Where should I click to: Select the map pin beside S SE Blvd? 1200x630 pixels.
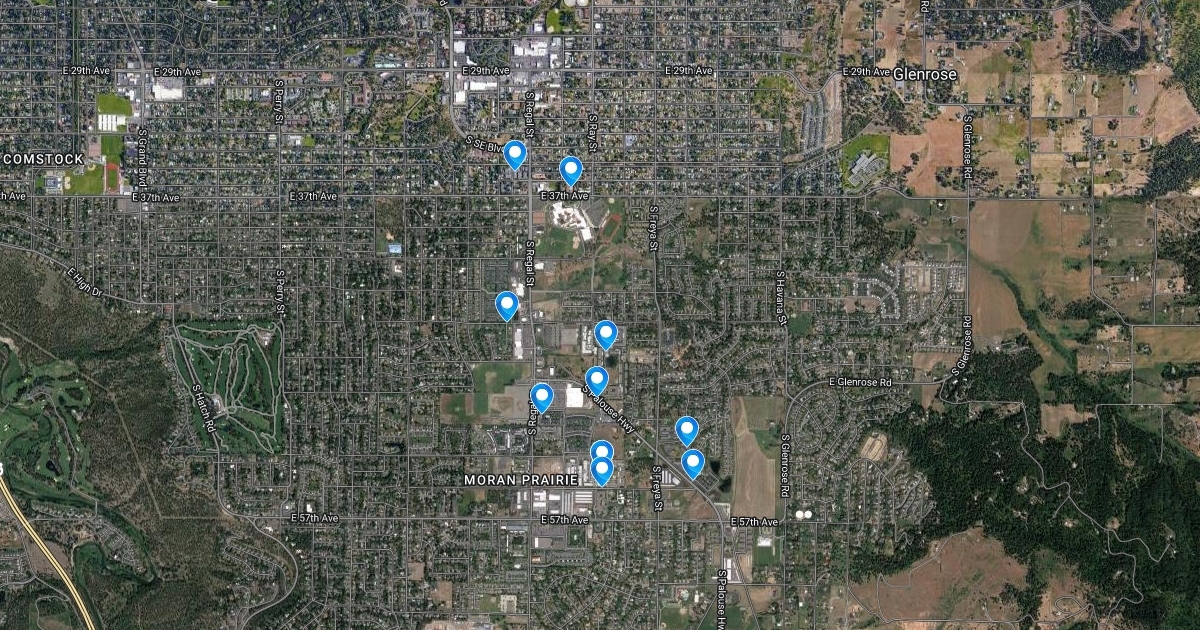(515, 154)
